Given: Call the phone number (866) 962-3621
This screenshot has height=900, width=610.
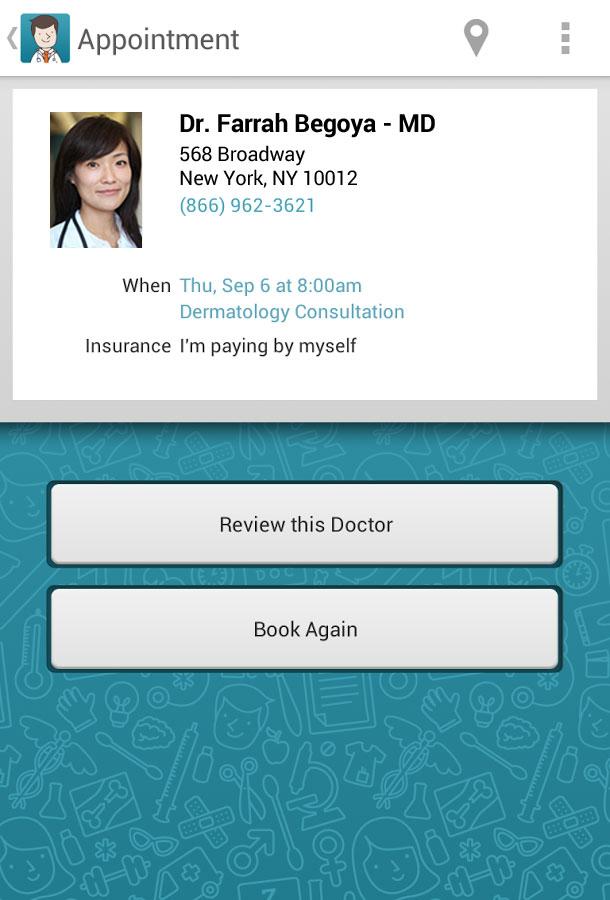Looking at the screenshot, I should pyautogui.click(x=247, y=206).
